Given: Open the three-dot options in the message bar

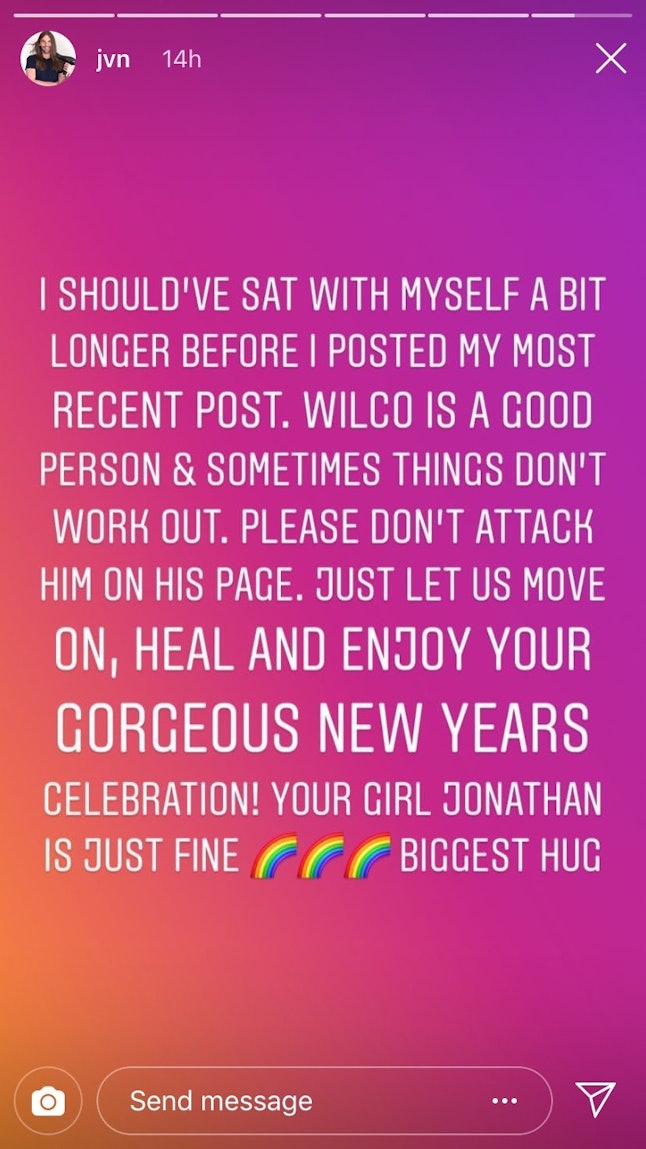Looking at the screenshot, I should (x=505, y=1101).
